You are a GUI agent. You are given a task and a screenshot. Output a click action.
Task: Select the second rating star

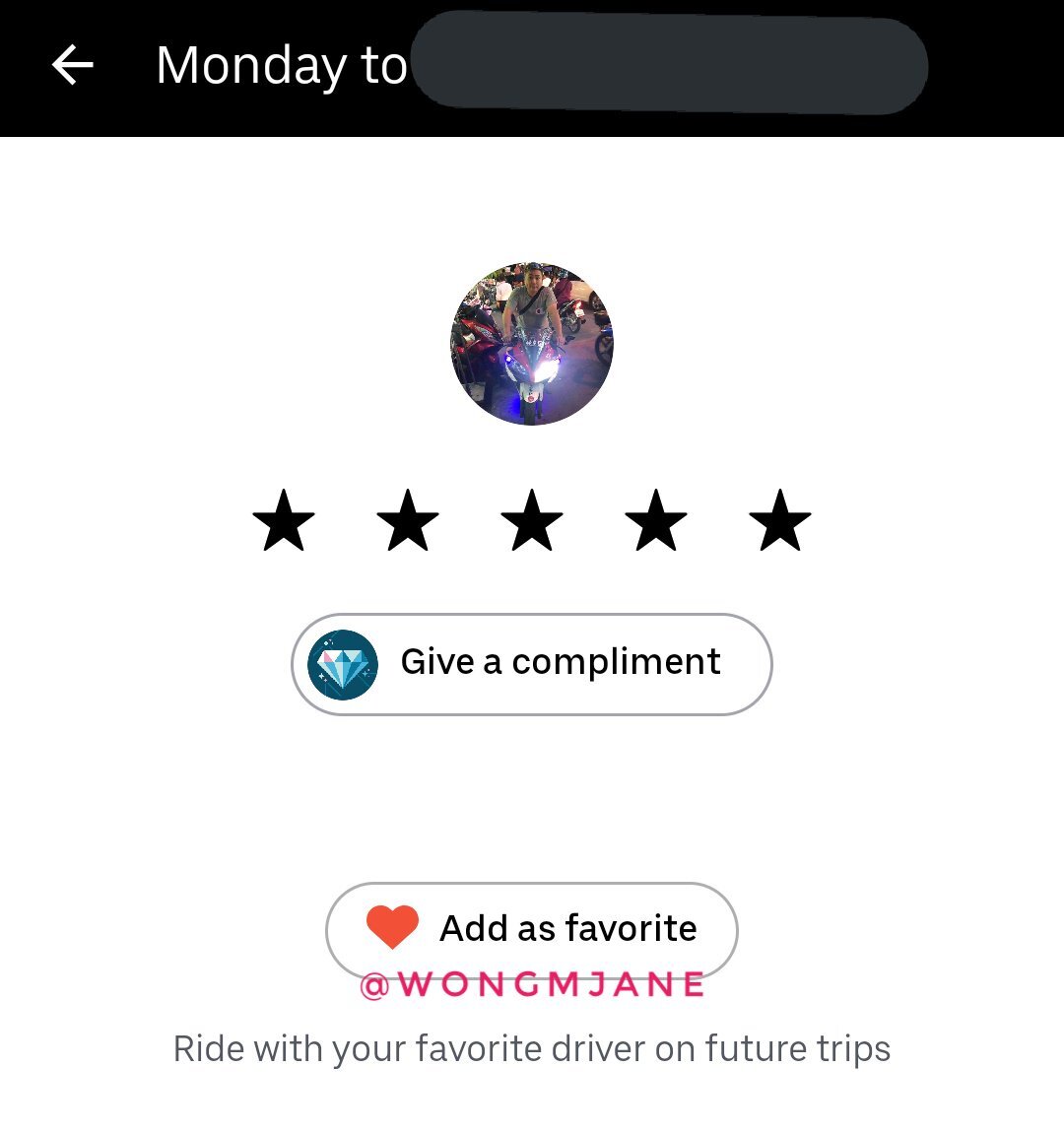[x=408, y=520]
